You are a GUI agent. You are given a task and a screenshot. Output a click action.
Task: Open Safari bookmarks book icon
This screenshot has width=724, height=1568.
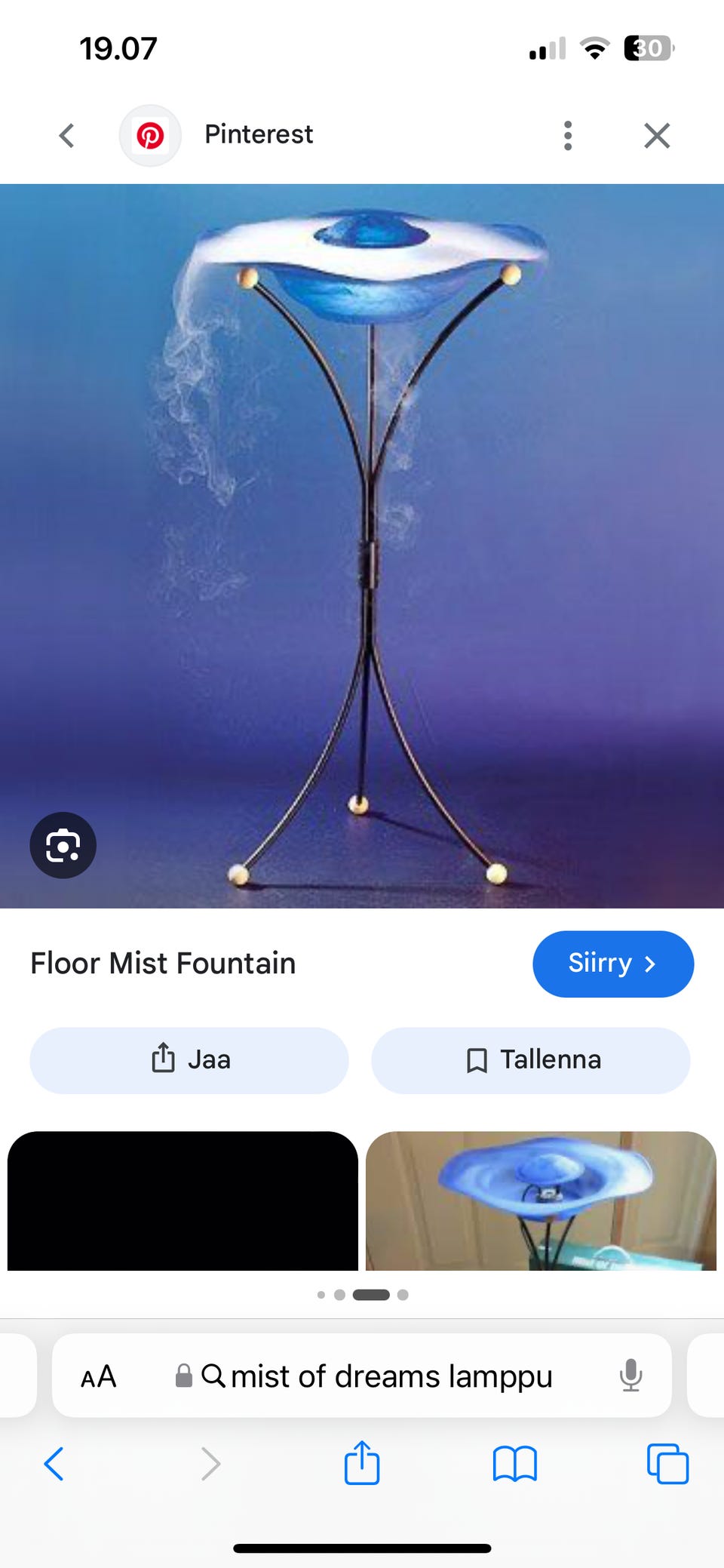(515, 1464)
